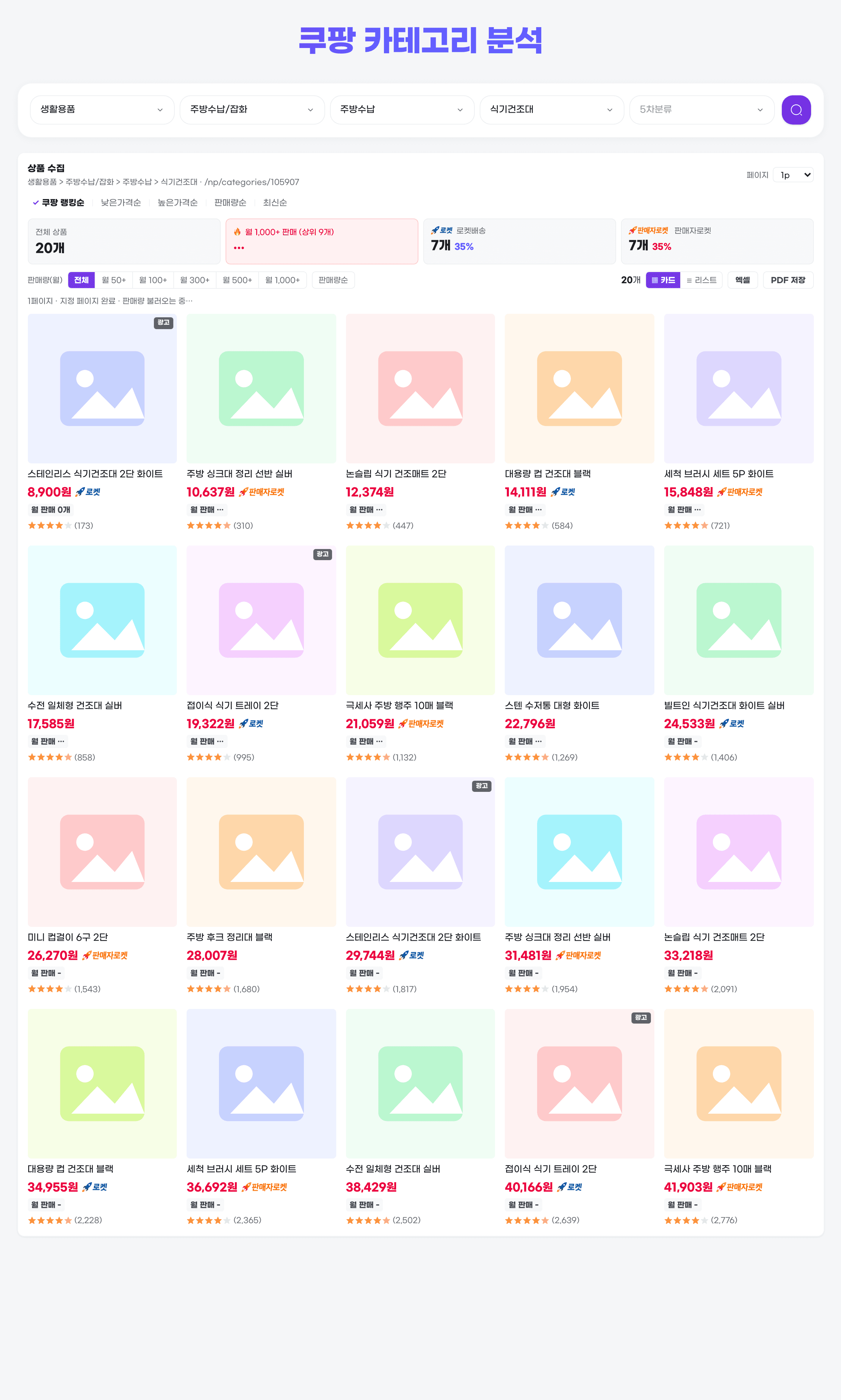Viewport: 841px width, 1400px height.
Task: Save as PDF with PDF 저장
Action: coord(788,280)
